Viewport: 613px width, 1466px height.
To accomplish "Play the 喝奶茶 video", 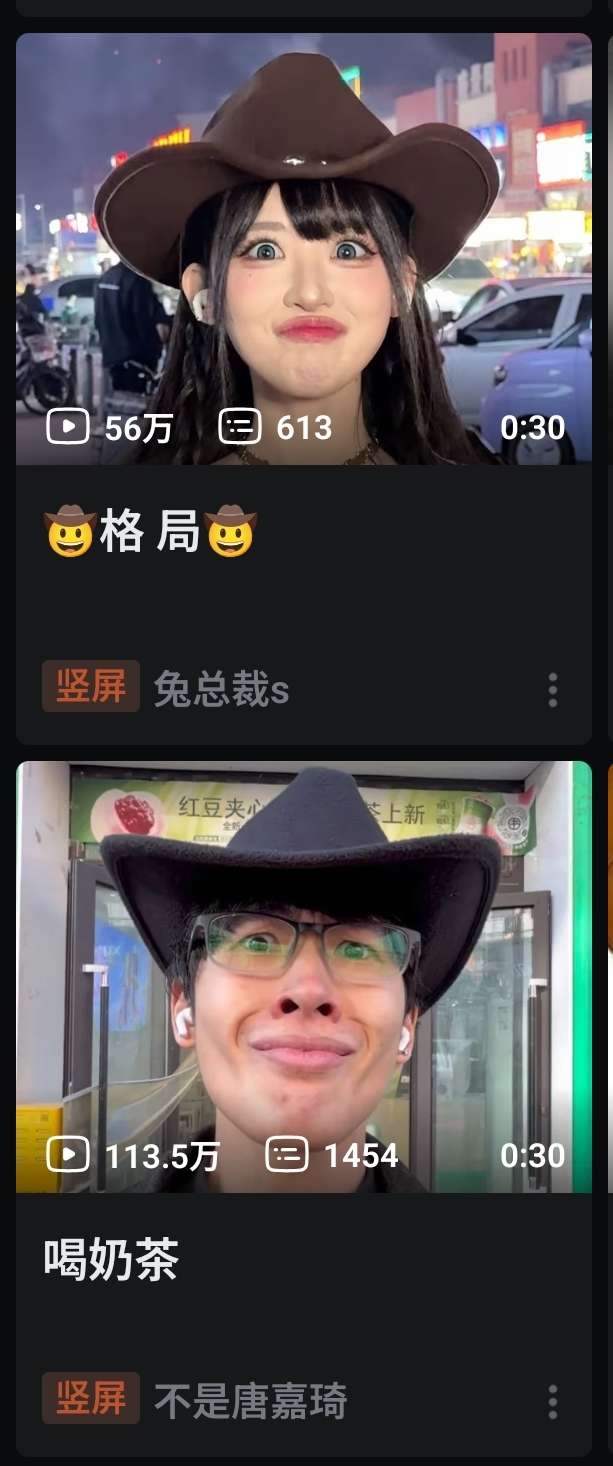I will click(x=304, y=978).
